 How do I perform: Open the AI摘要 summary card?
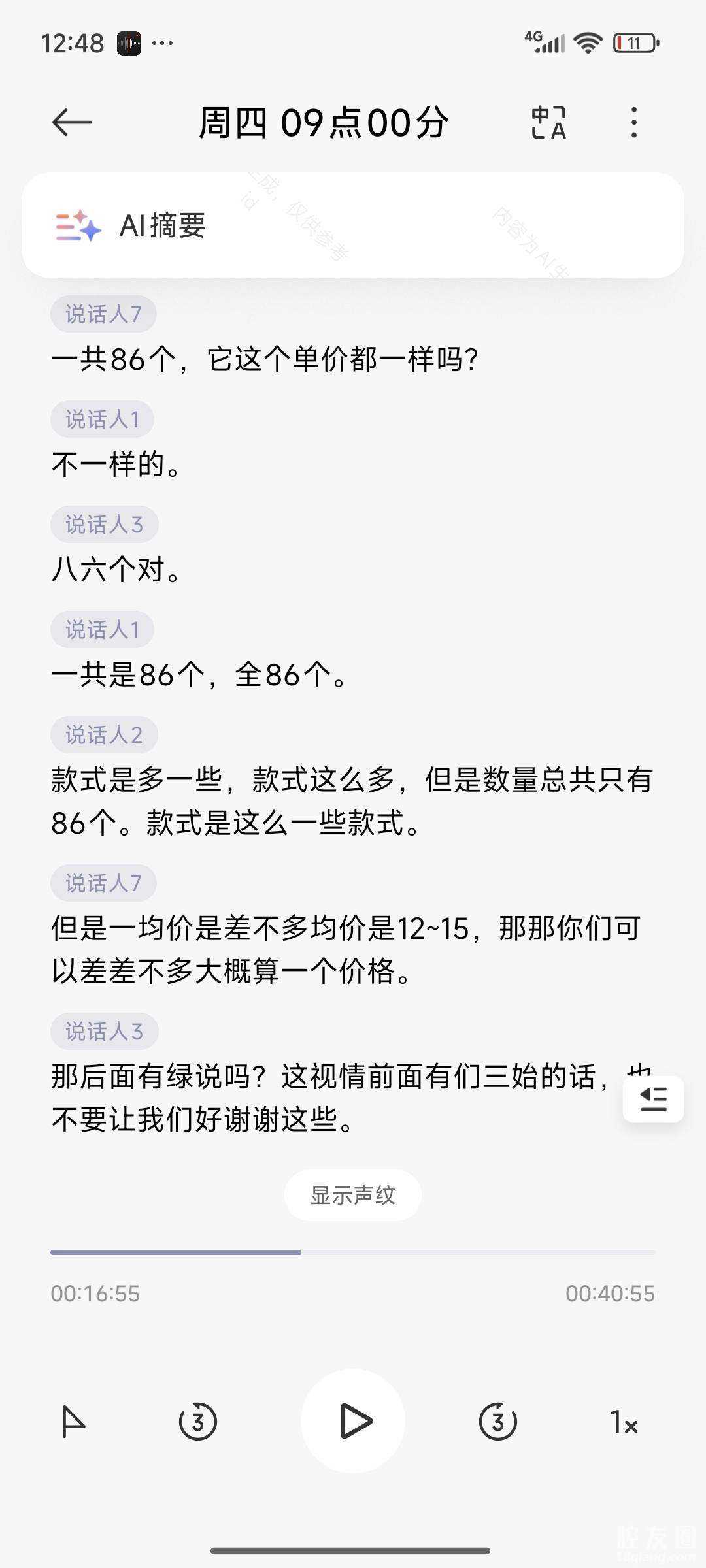pyautogui.click(x=353, y=225)
